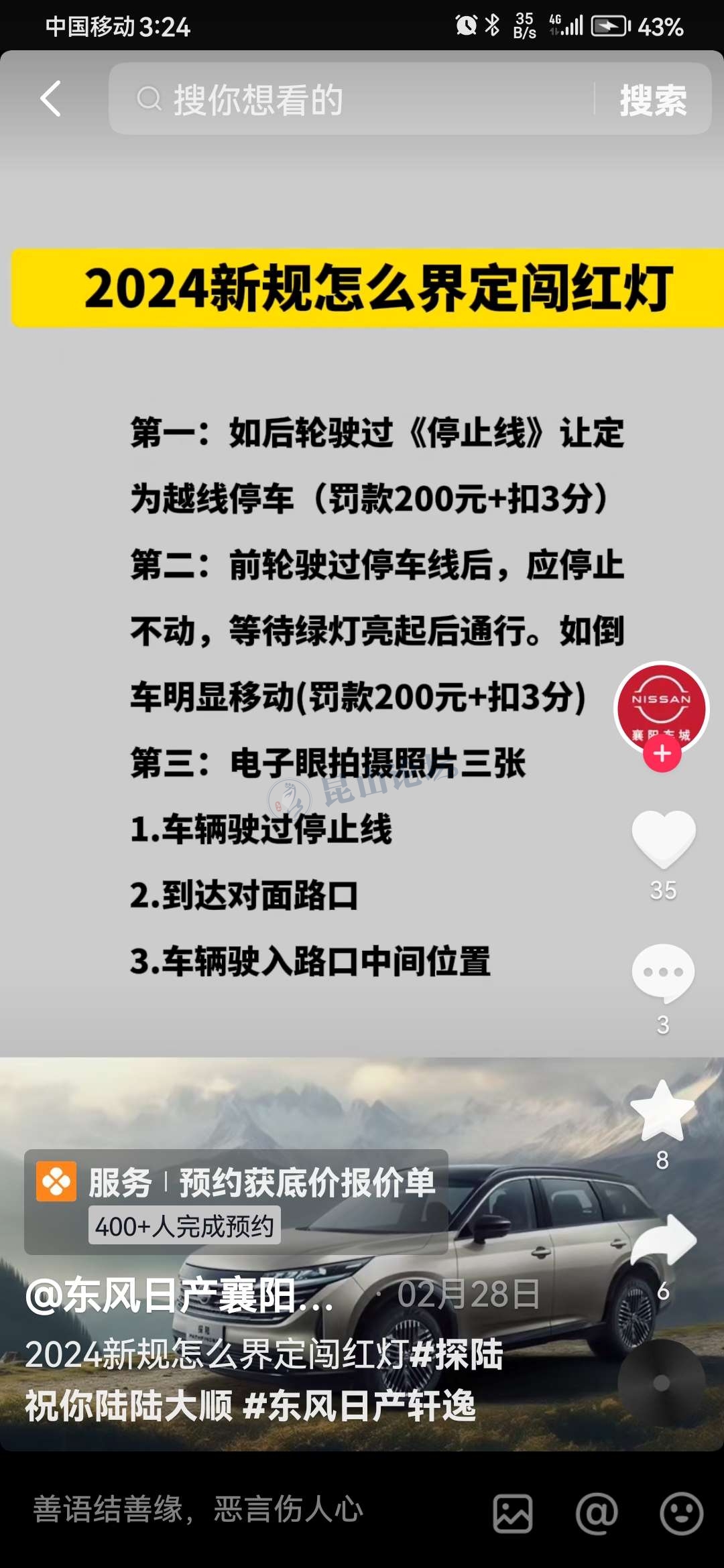The height and width of the screenshot is (1568, 724).
Task: Open the Nissan author profile avatar
Action: [661, 705]
